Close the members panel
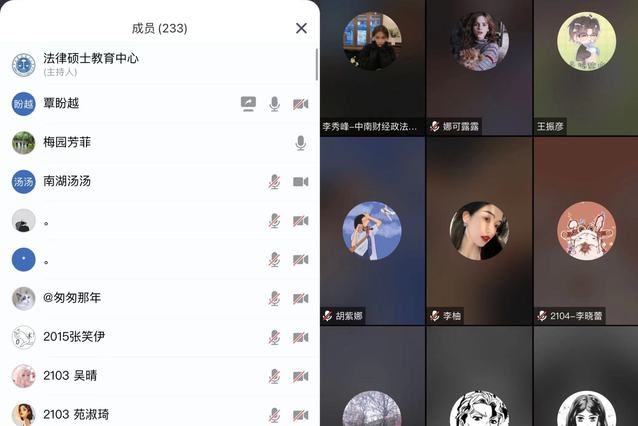Image resolution: width=638 pixels, height=426 pixels. (301, 28)
